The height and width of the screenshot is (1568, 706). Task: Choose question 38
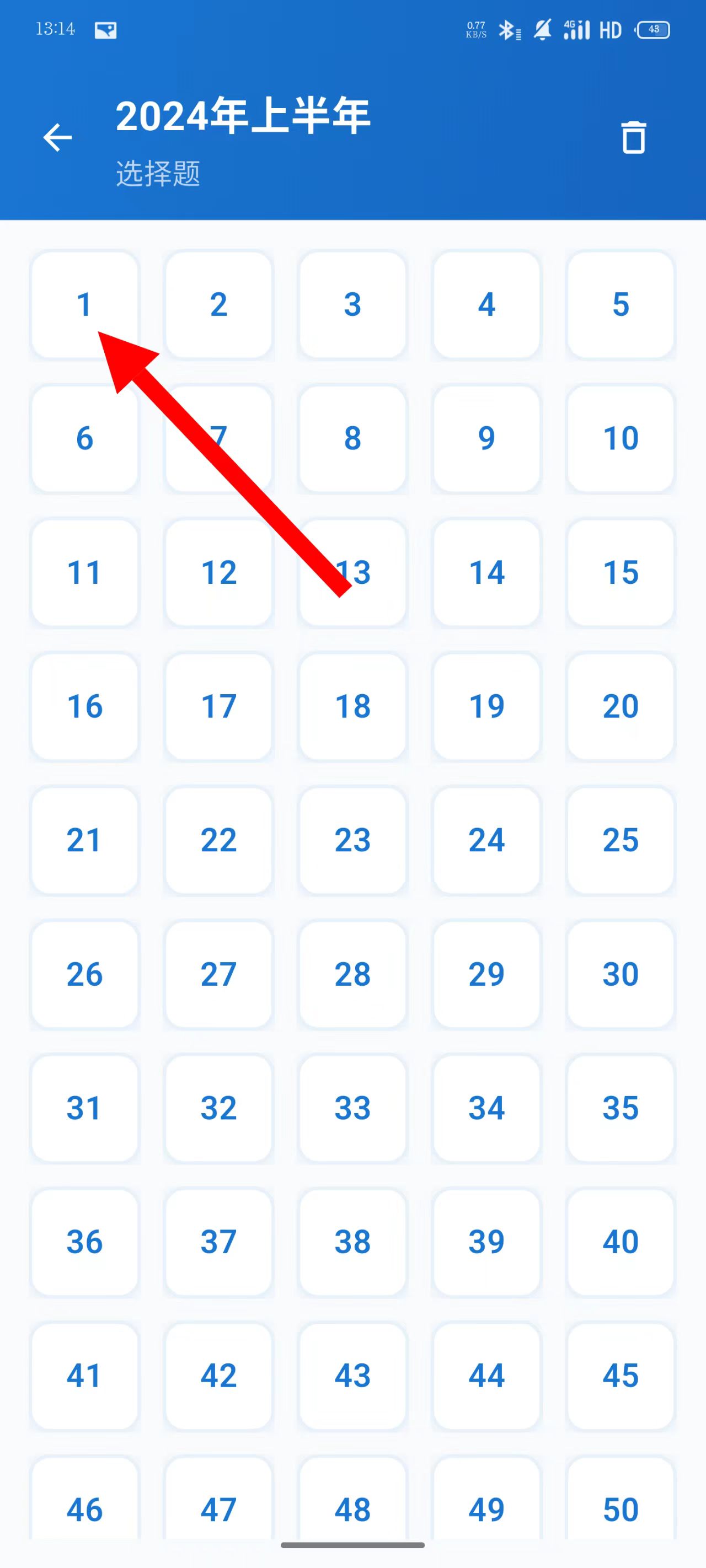coord(352,1242)
